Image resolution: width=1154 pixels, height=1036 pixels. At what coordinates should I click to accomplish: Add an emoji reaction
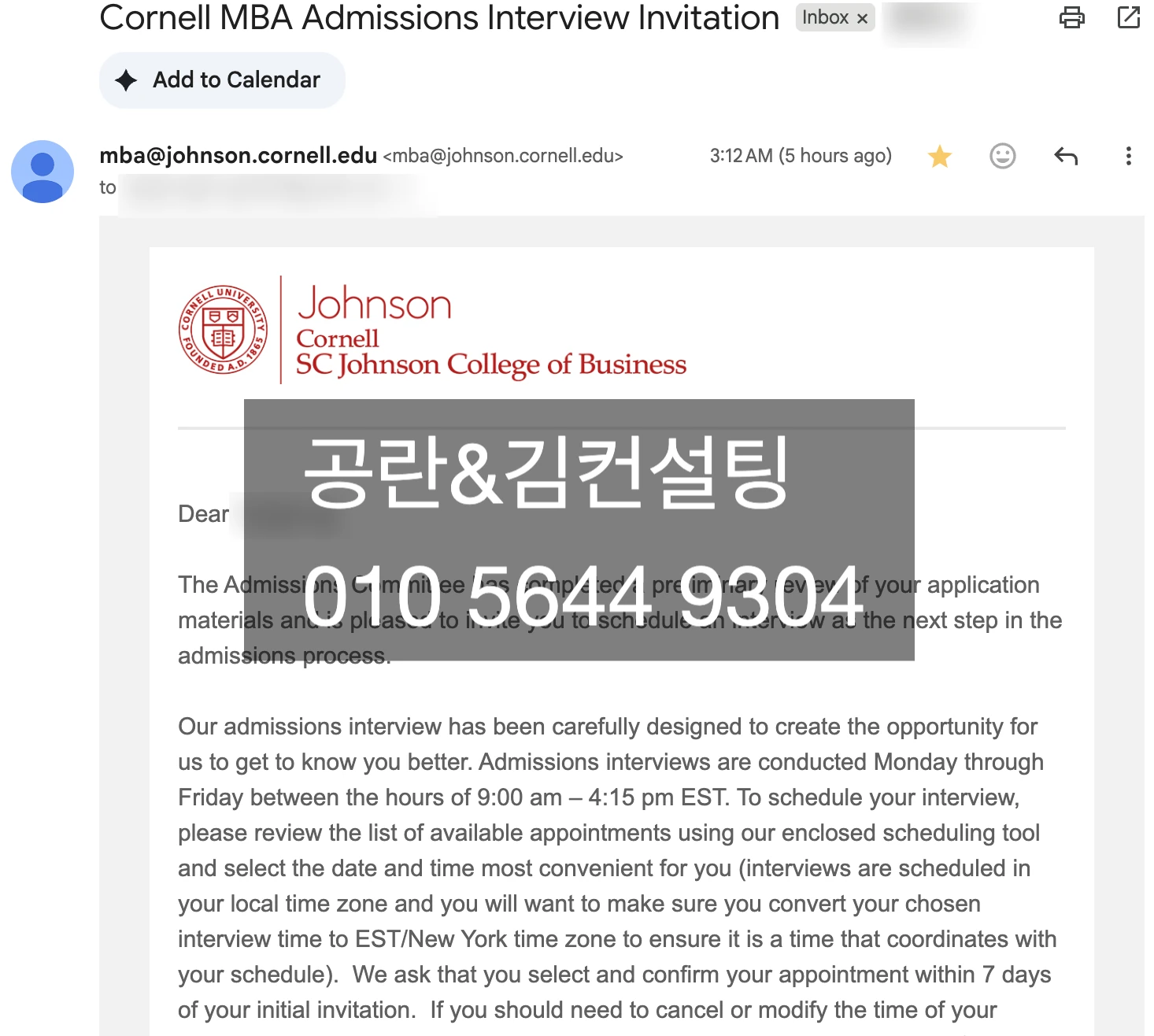click(x=1002, y=156)
